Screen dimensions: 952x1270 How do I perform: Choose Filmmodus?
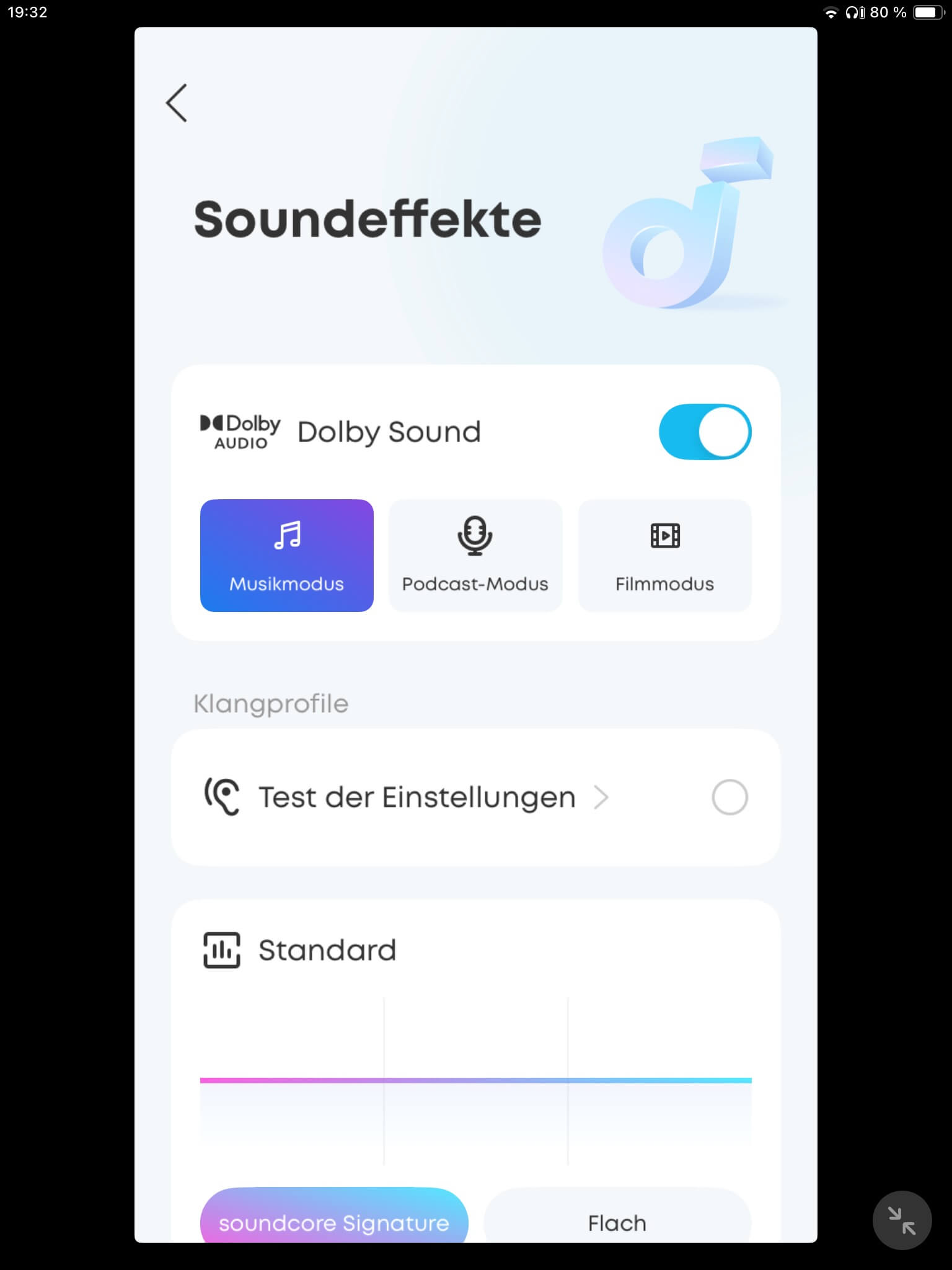click(664, 555)
